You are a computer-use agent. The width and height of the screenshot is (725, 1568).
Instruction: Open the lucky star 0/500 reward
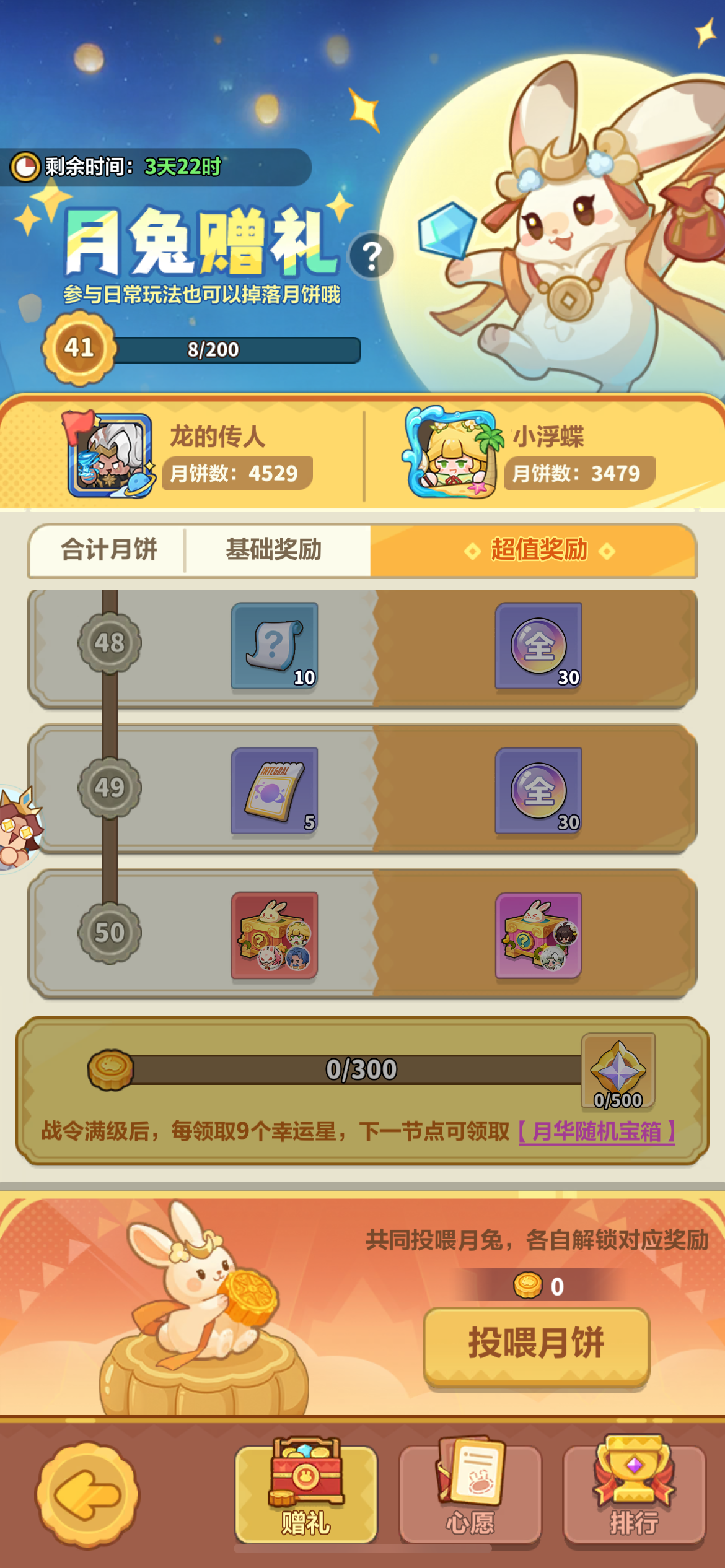tap(618, 1070)
